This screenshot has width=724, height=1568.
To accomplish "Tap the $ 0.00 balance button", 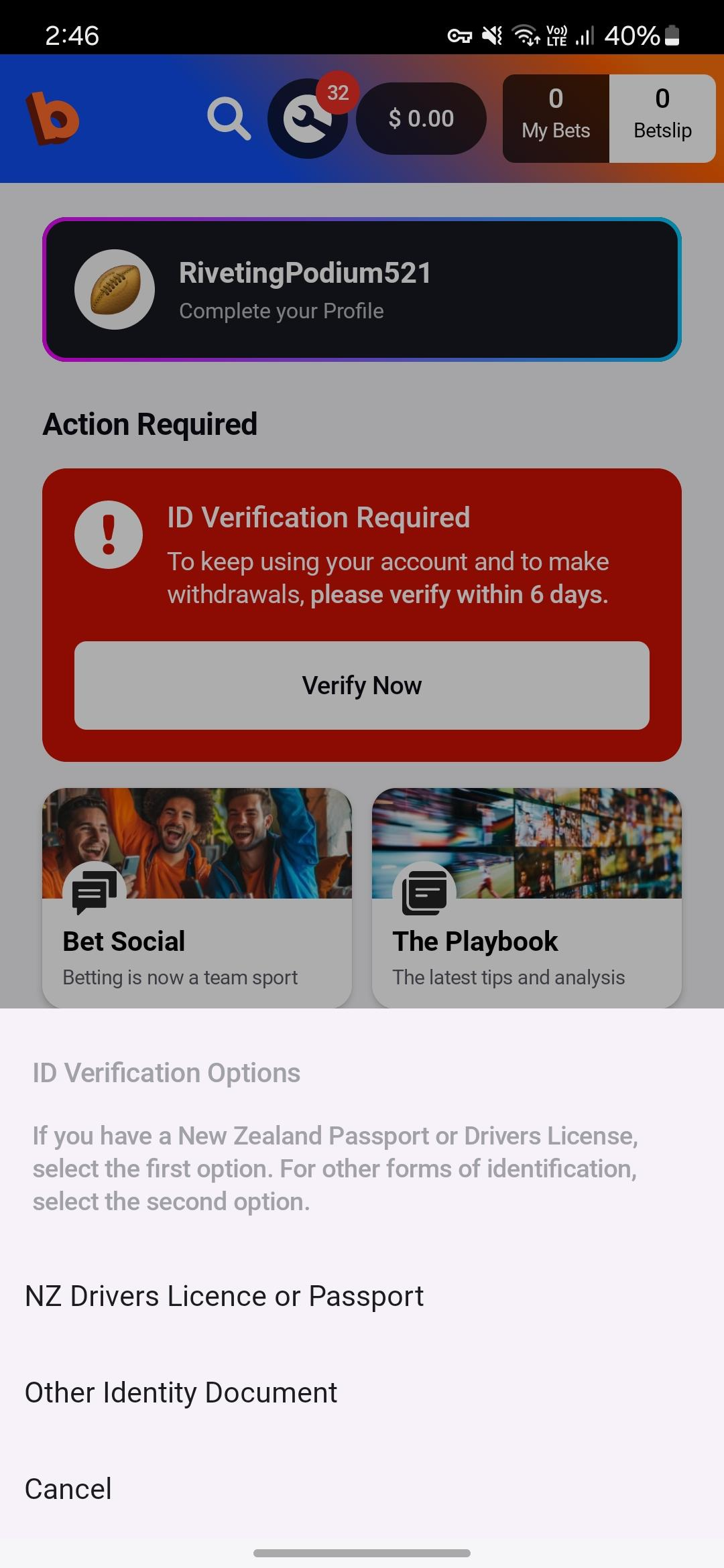I will [421, 119].
